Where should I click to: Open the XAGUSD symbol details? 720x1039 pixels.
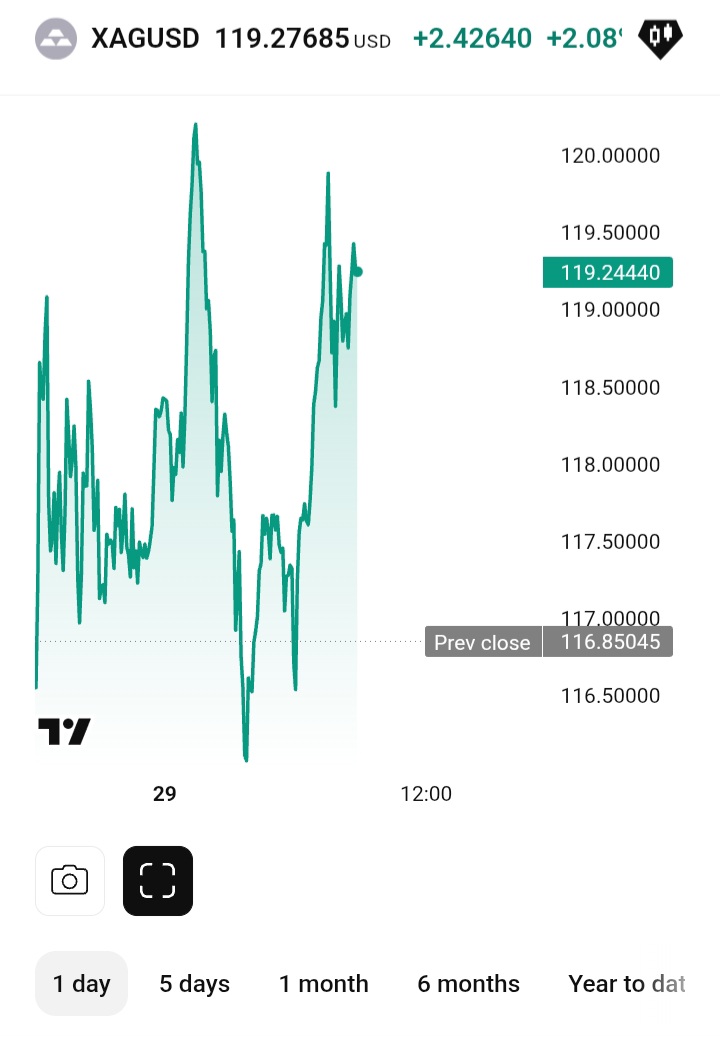tap(145, 39)
